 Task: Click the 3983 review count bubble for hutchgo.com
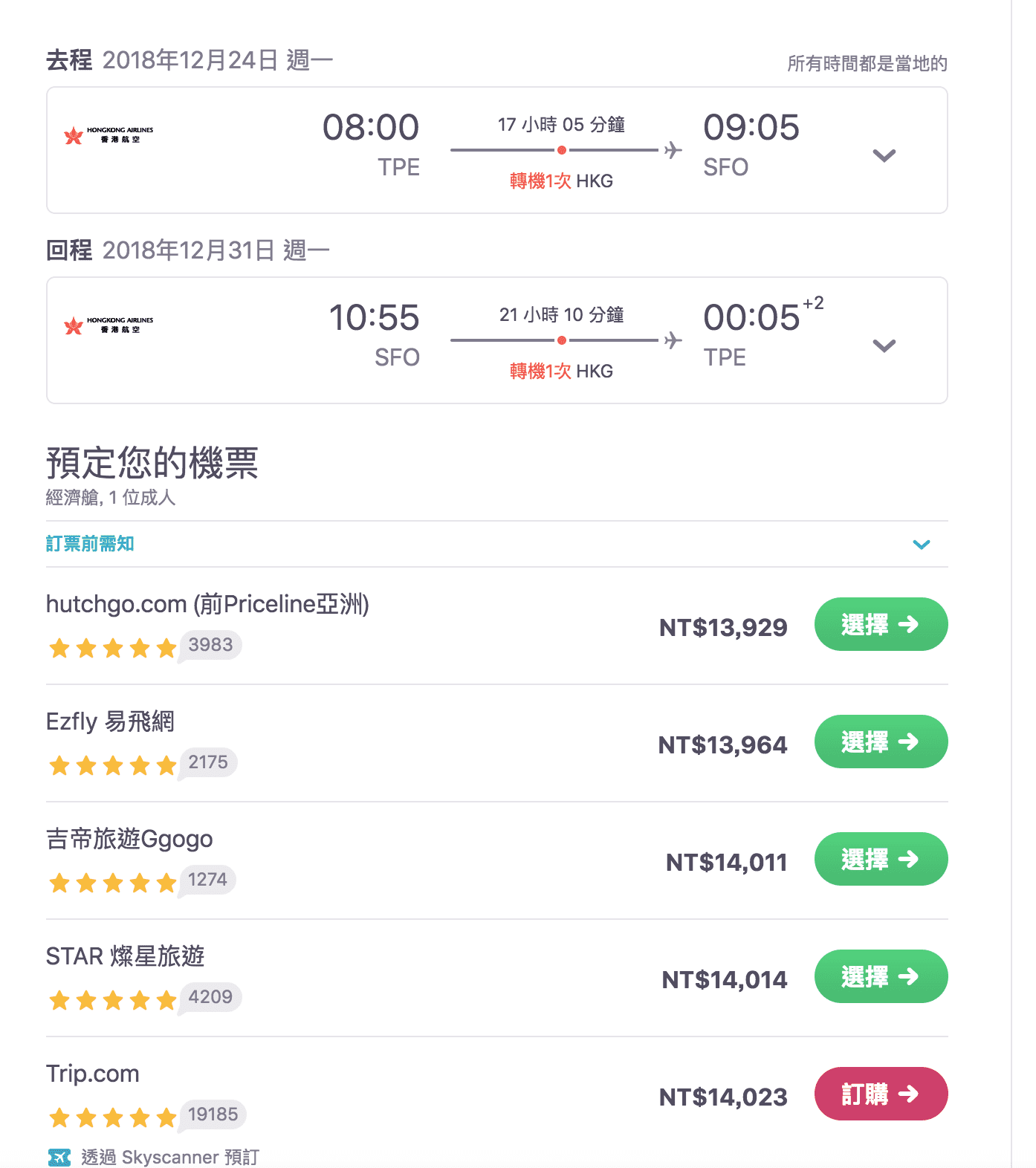coord(210,645)
